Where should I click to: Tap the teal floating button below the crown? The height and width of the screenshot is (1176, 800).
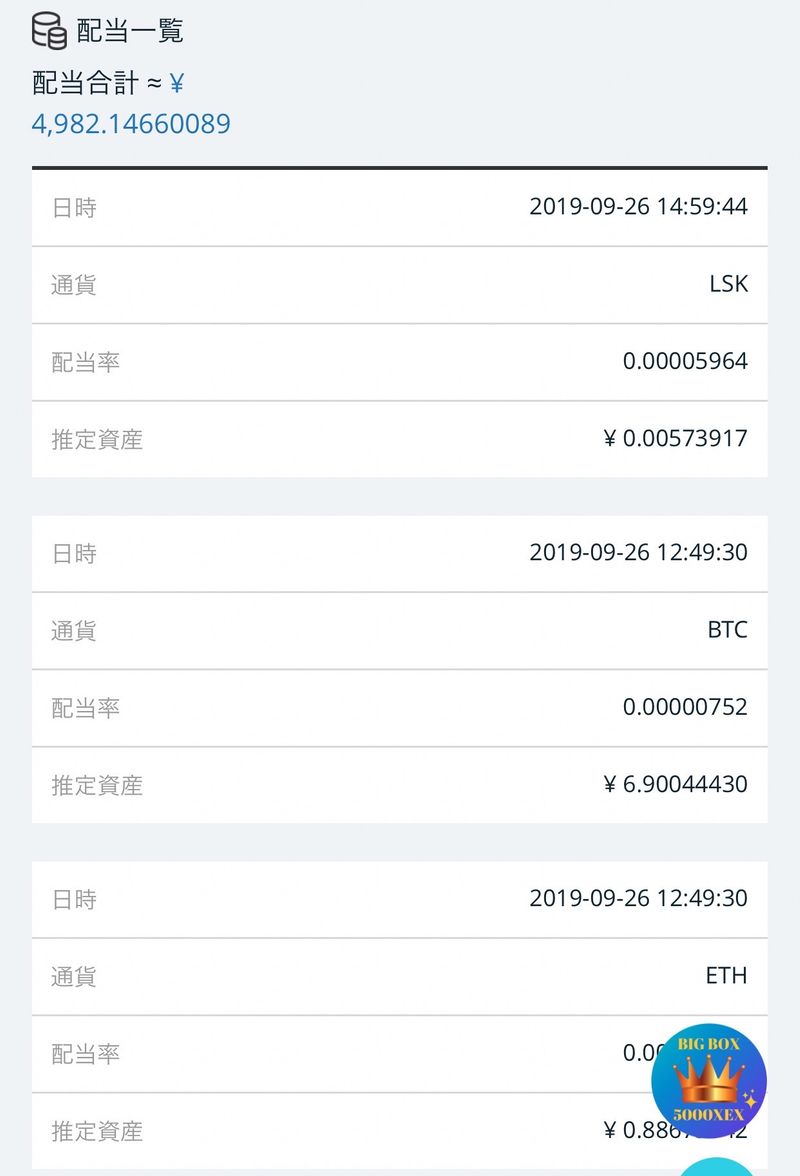[x=718, y=1168]
